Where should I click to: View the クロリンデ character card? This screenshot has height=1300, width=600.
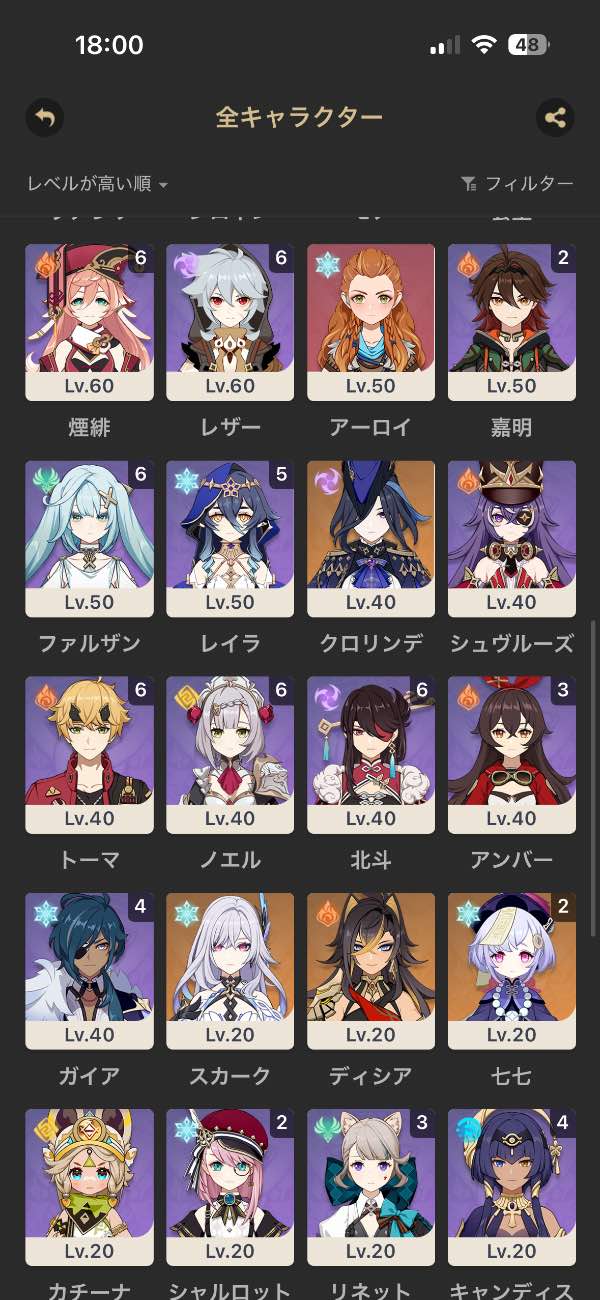371,538
